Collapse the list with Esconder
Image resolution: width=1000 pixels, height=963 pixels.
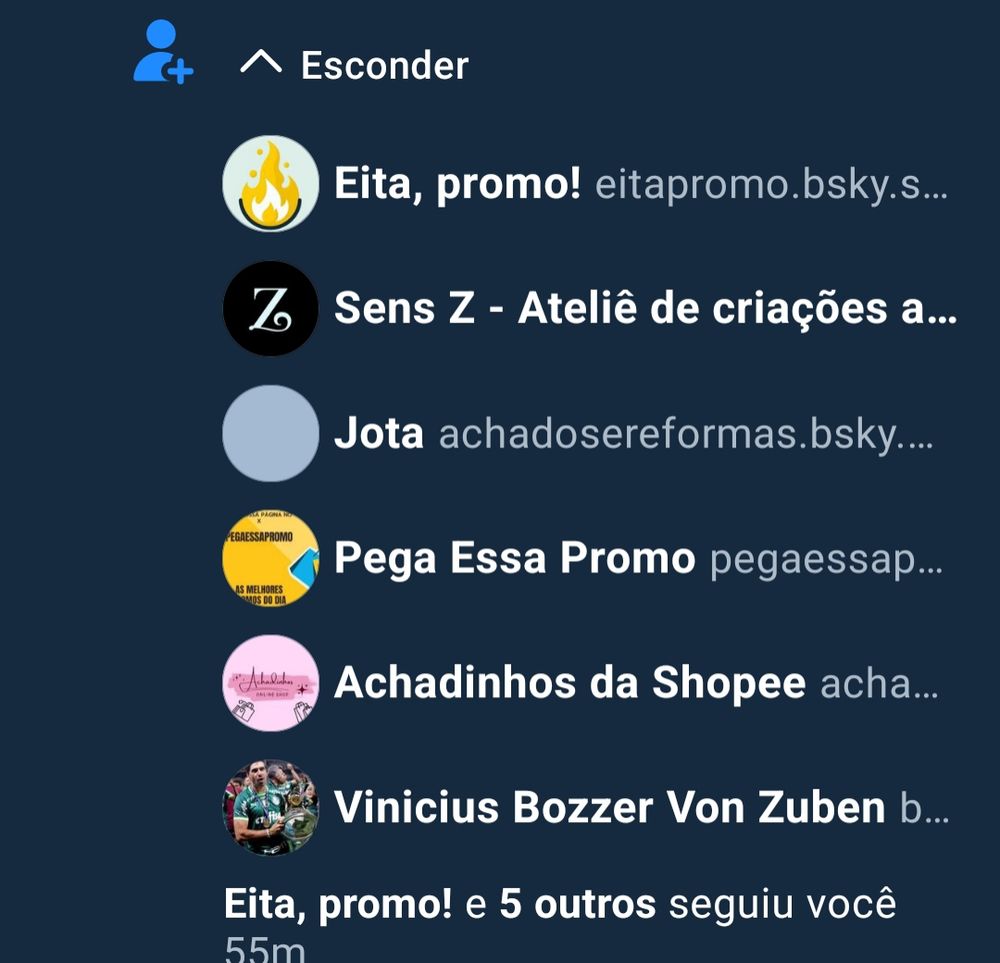pos(355,66)
